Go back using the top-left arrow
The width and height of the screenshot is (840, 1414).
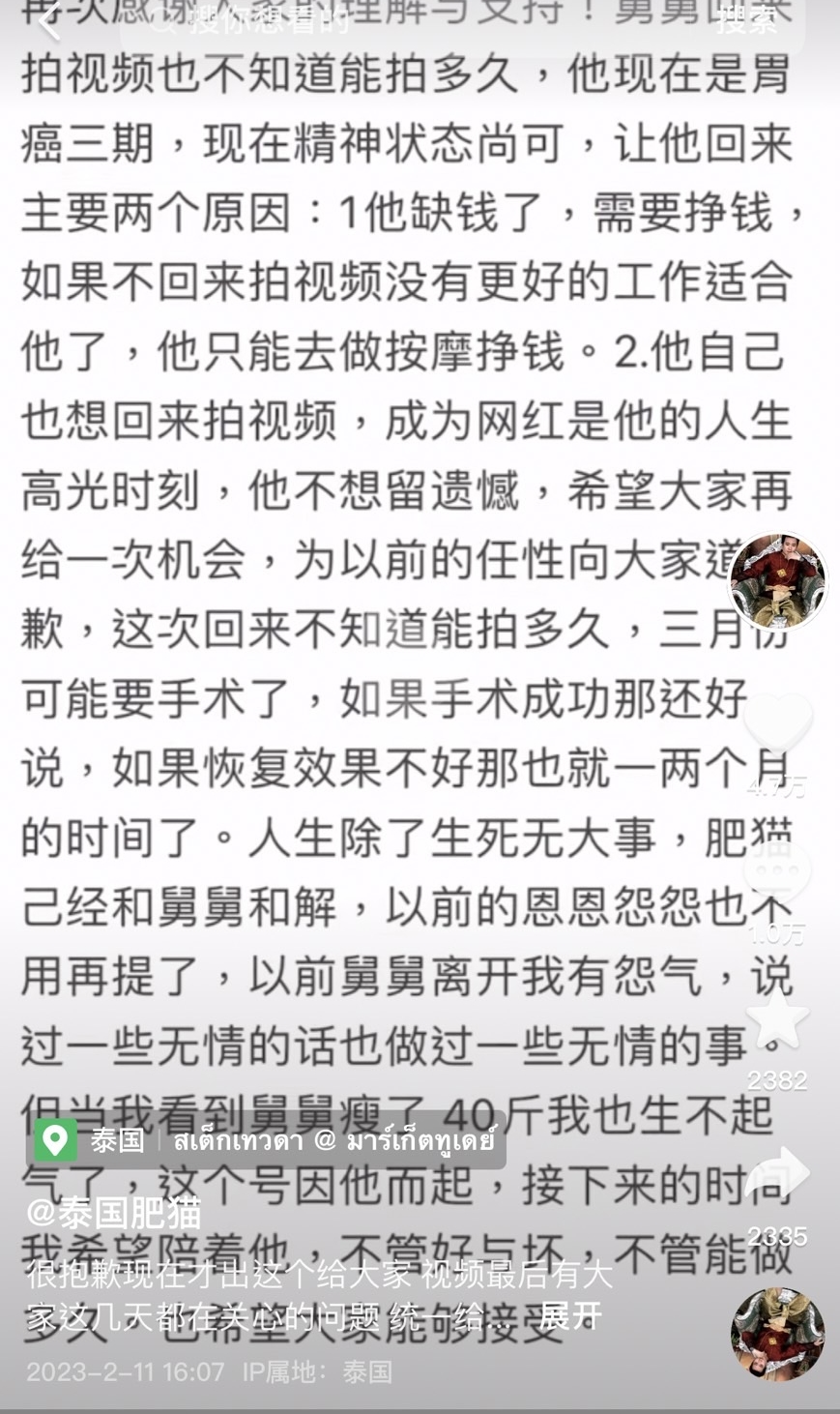[48, 21]
